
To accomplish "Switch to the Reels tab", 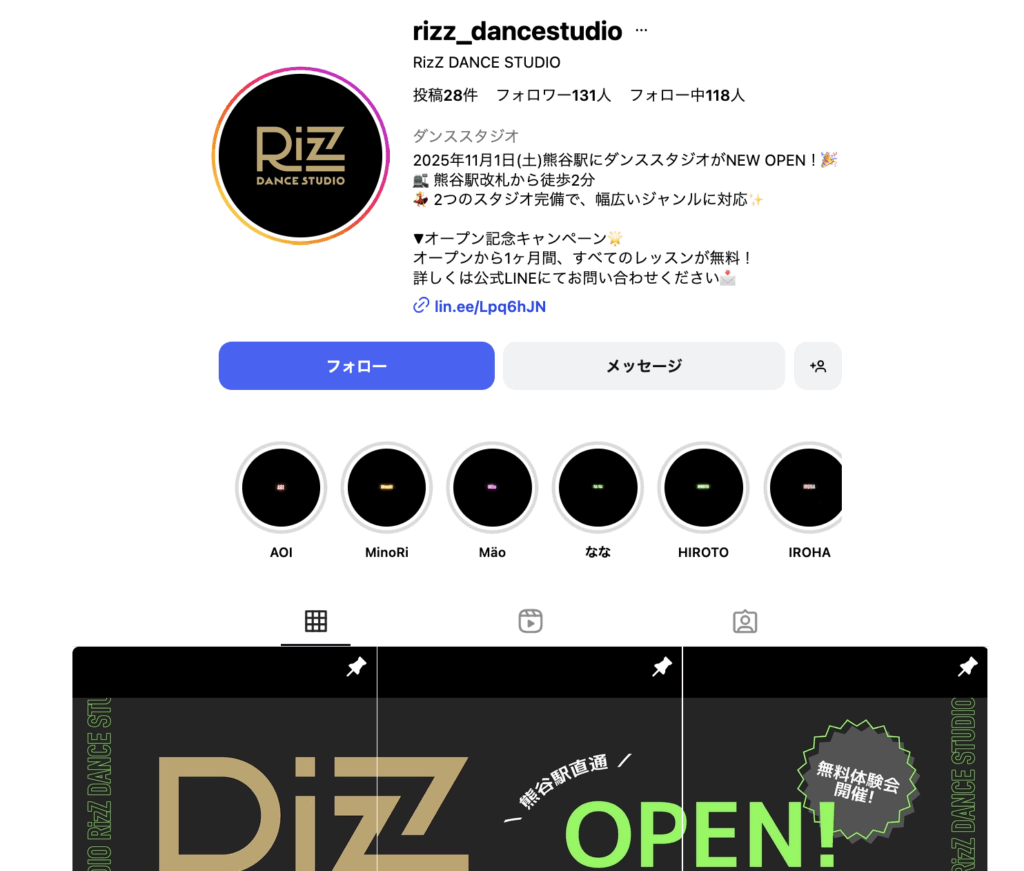I will tap(530, 621).
